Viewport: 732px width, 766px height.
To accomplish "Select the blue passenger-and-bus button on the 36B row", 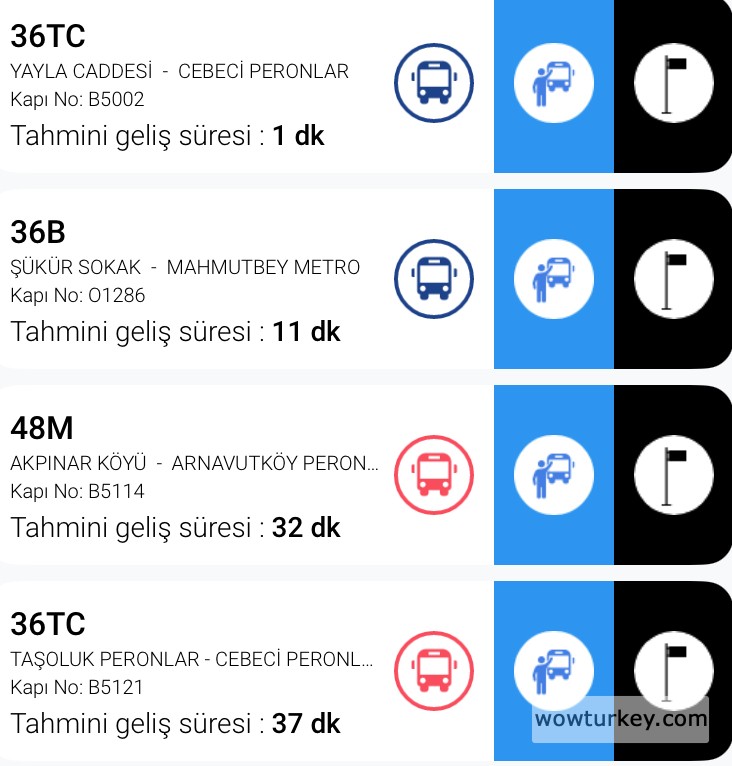I will [553, 279].
